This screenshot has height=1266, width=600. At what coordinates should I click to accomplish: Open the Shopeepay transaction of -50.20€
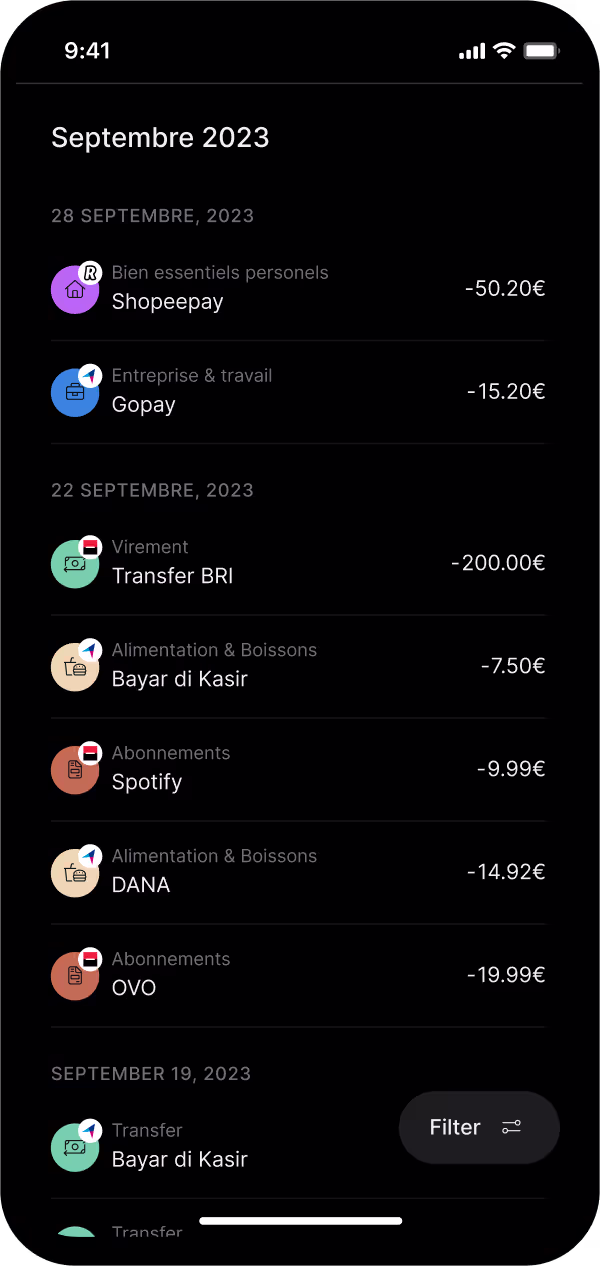[298, 289]
